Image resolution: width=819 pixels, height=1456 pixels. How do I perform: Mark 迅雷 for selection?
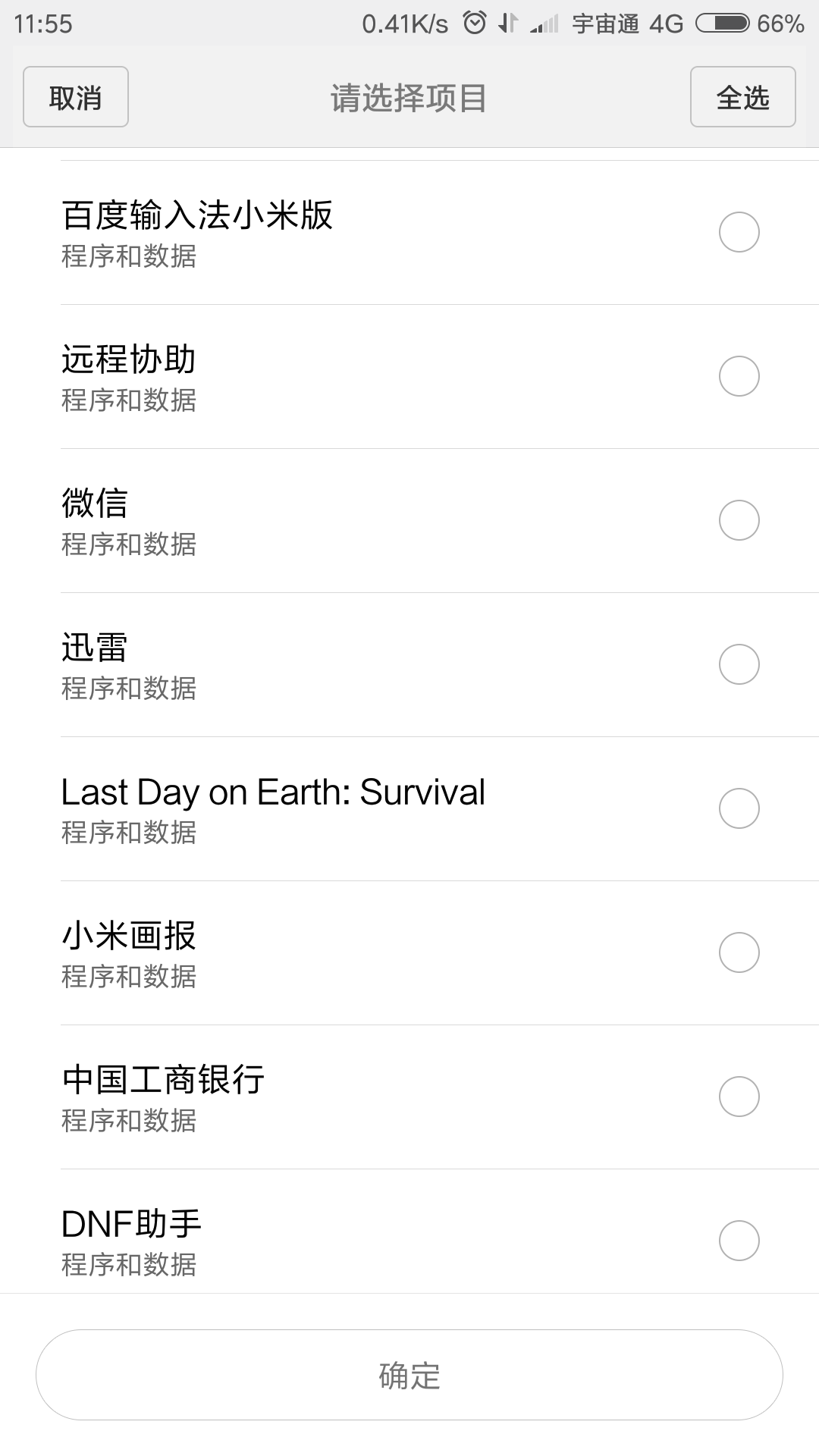tap(739, 664)
